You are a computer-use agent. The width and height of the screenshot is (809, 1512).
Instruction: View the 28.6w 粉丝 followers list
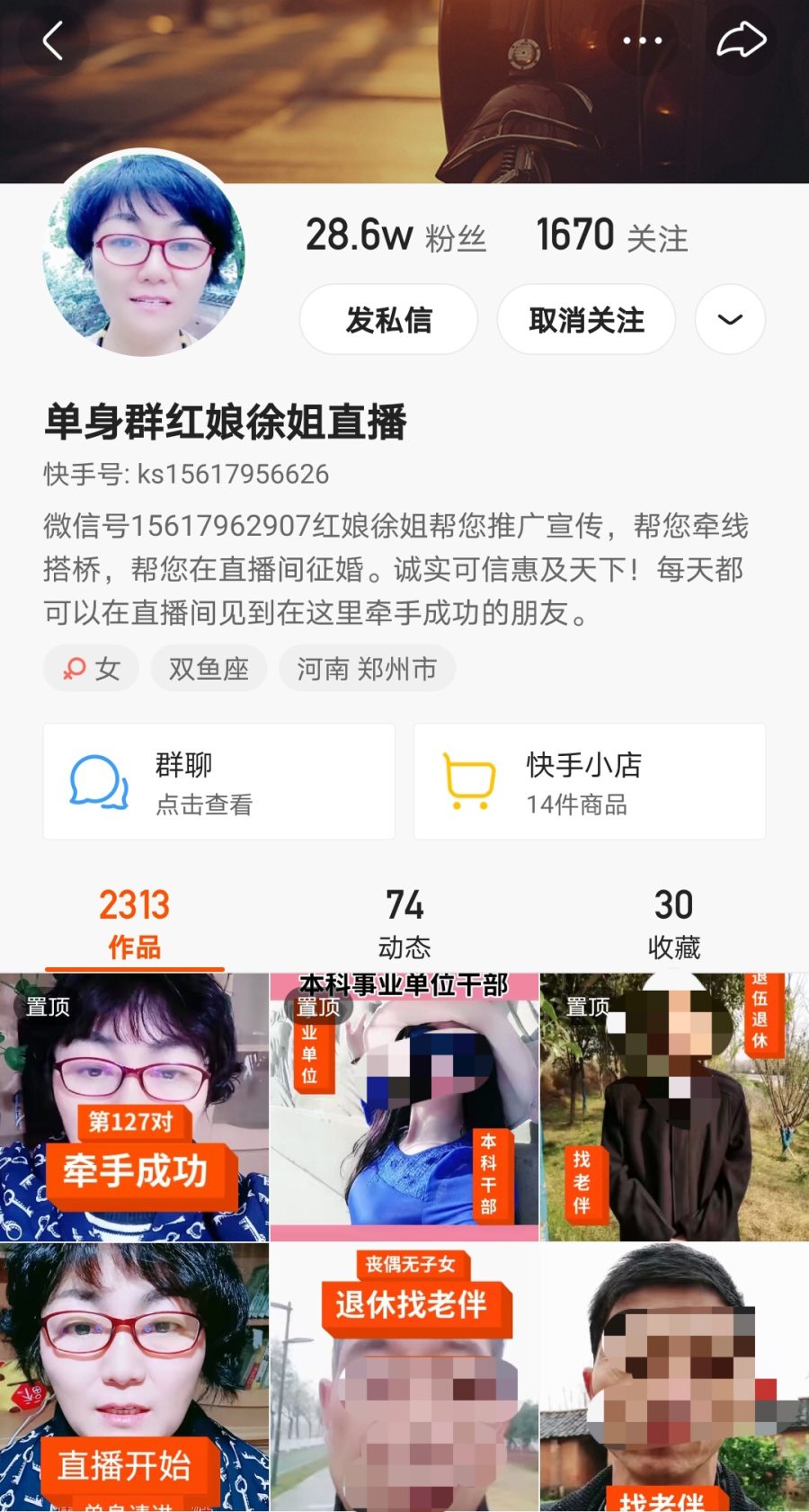[396, 236]
